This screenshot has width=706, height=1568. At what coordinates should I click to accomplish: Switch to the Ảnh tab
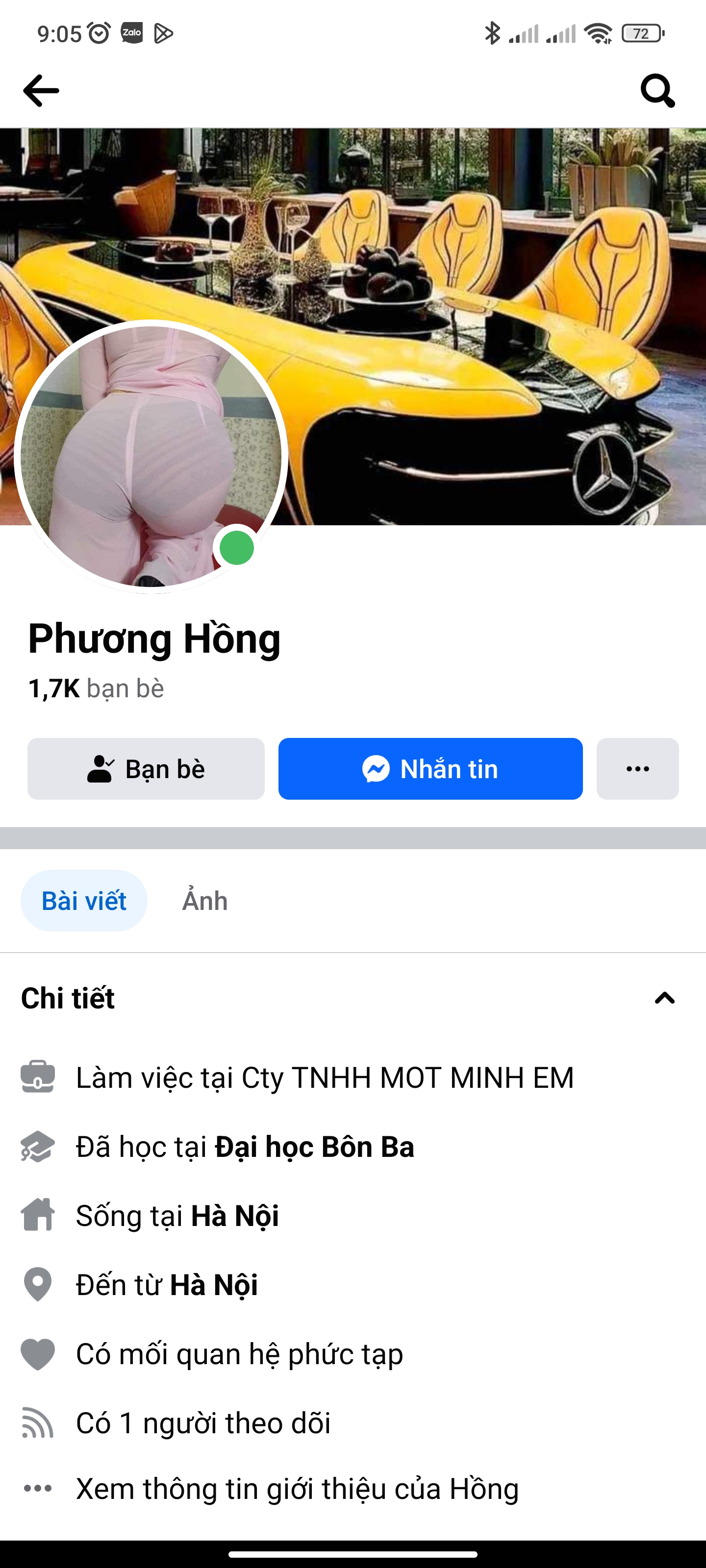click(204, 901)
